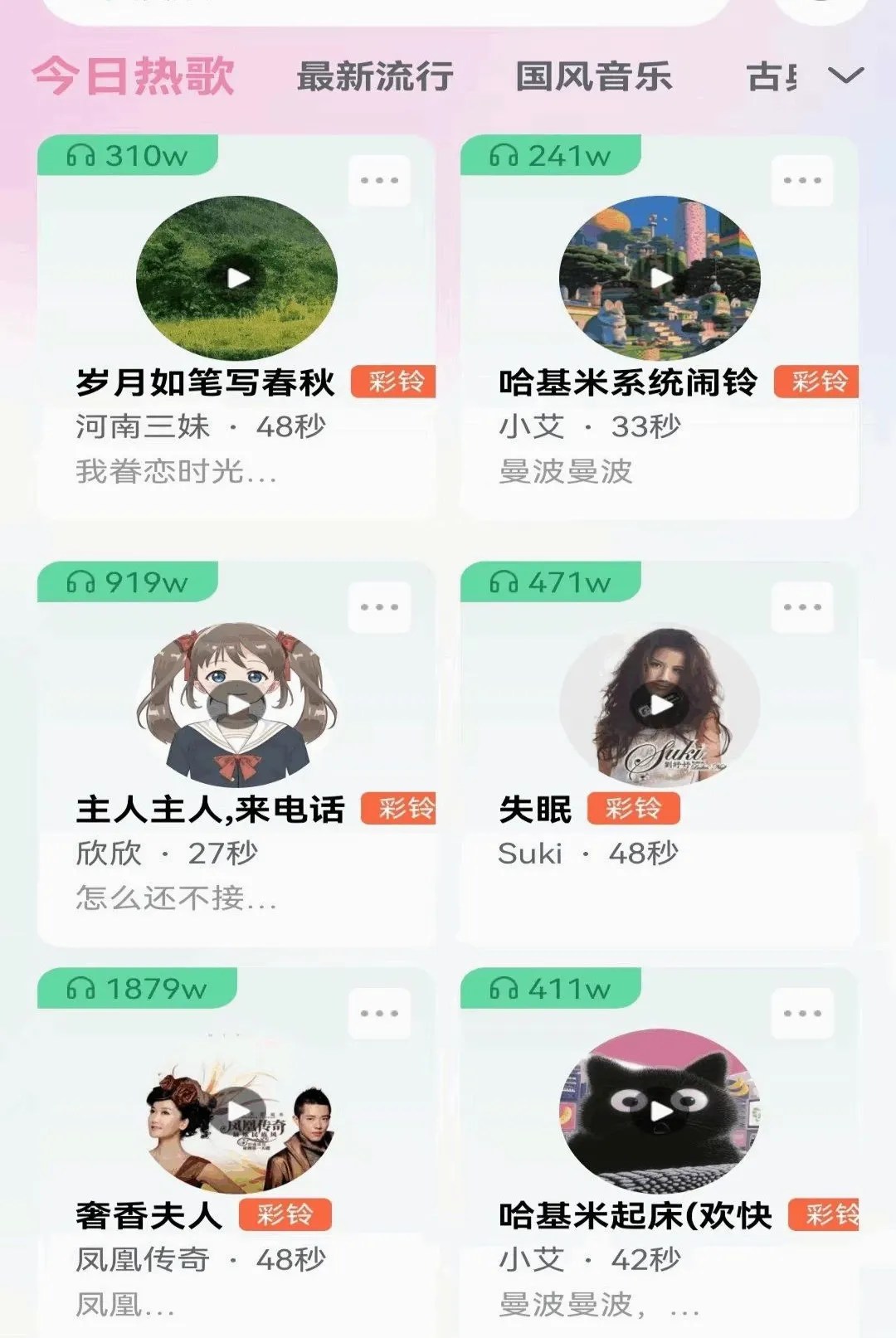This screenshot has width=896, height=1338.
Task: Play 哈基米系统闹铃 preview
Action: (x=660, y=278)
